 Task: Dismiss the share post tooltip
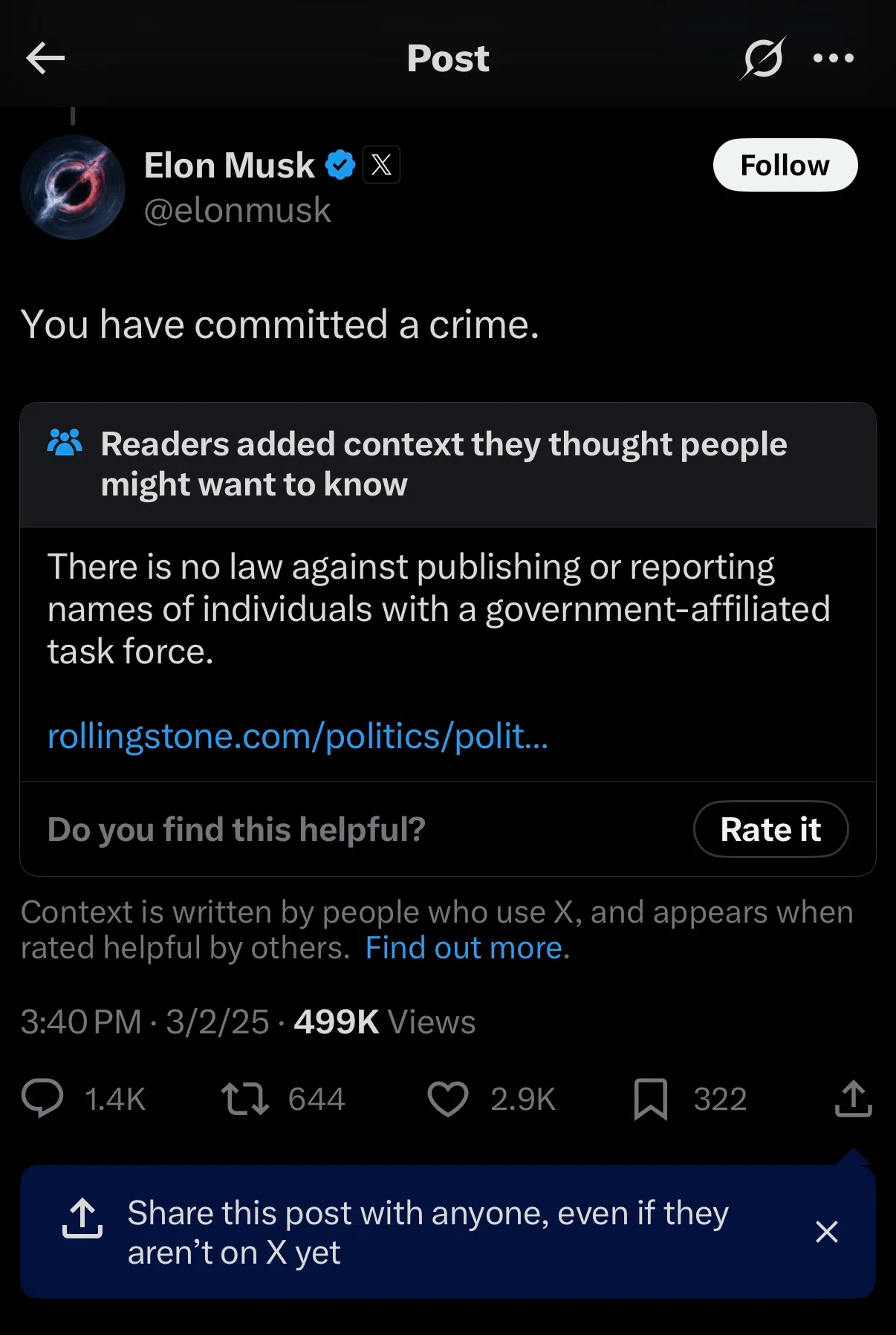(826, 1232)
